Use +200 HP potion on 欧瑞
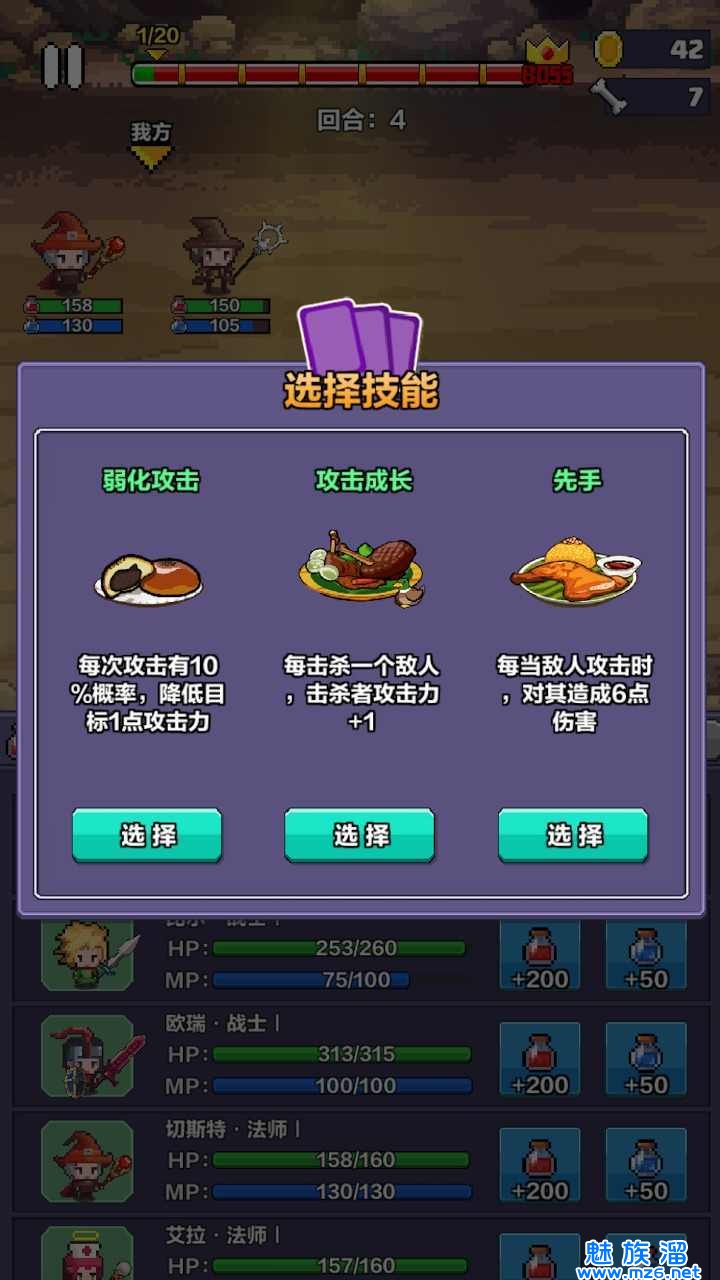720x1280 pixels. point(540,1060)
